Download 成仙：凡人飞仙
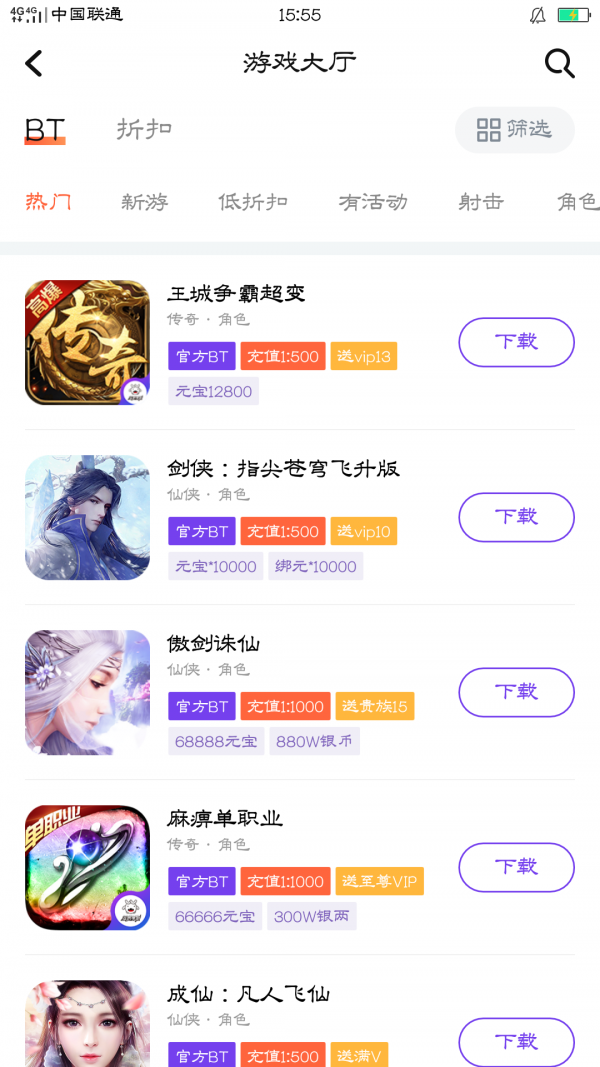 click(516, 1042)
